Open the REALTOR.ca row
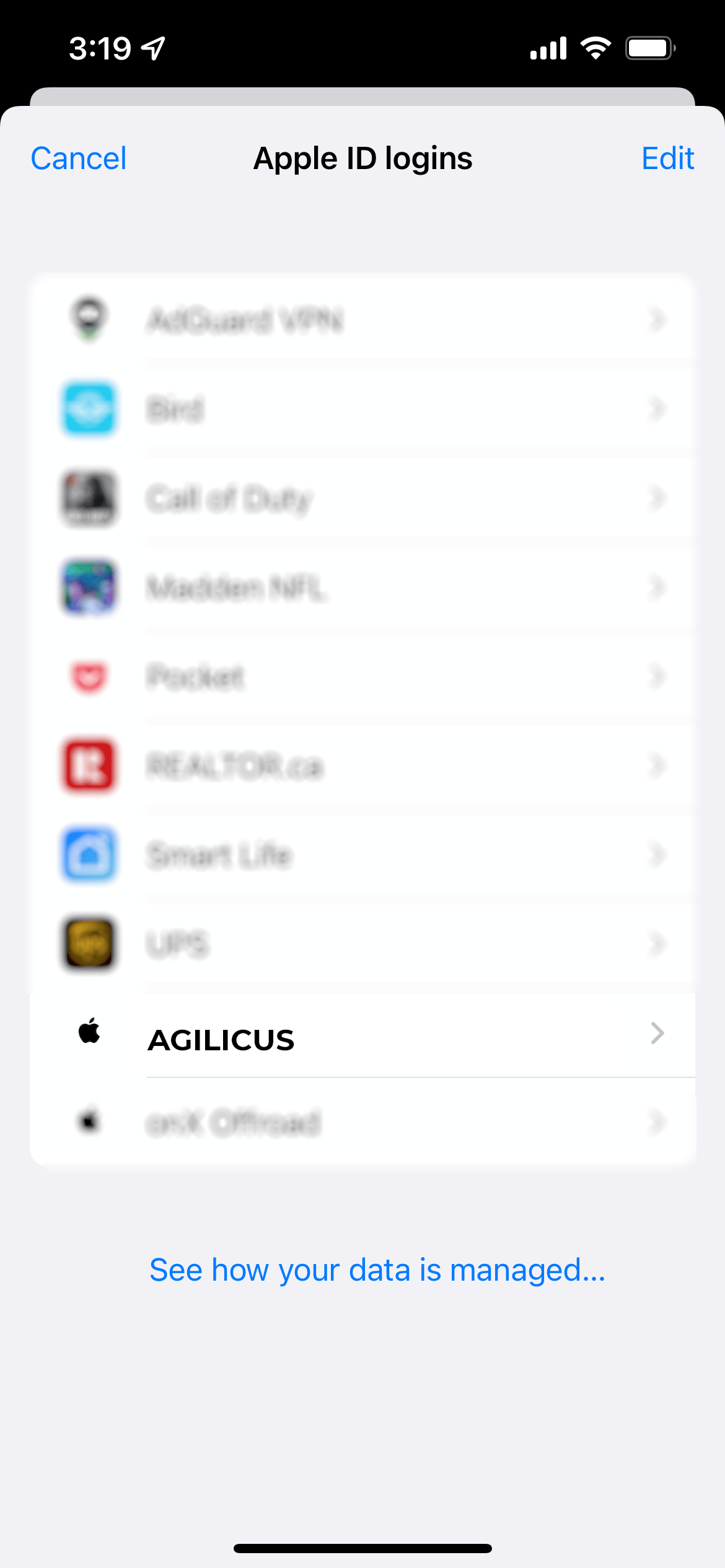Viewport: 725px width, 1568px height. (362, 766)
